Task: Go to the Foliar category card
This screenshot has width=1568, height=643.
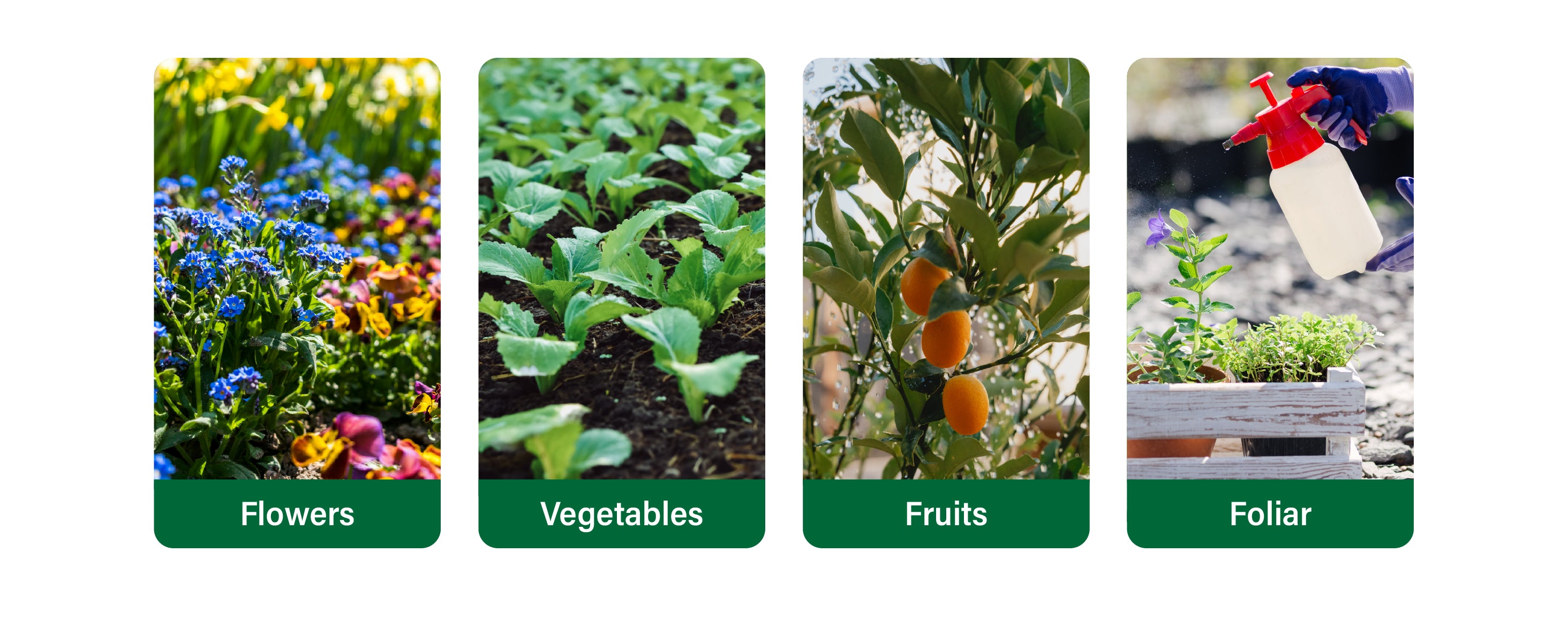Action: 1270,302
